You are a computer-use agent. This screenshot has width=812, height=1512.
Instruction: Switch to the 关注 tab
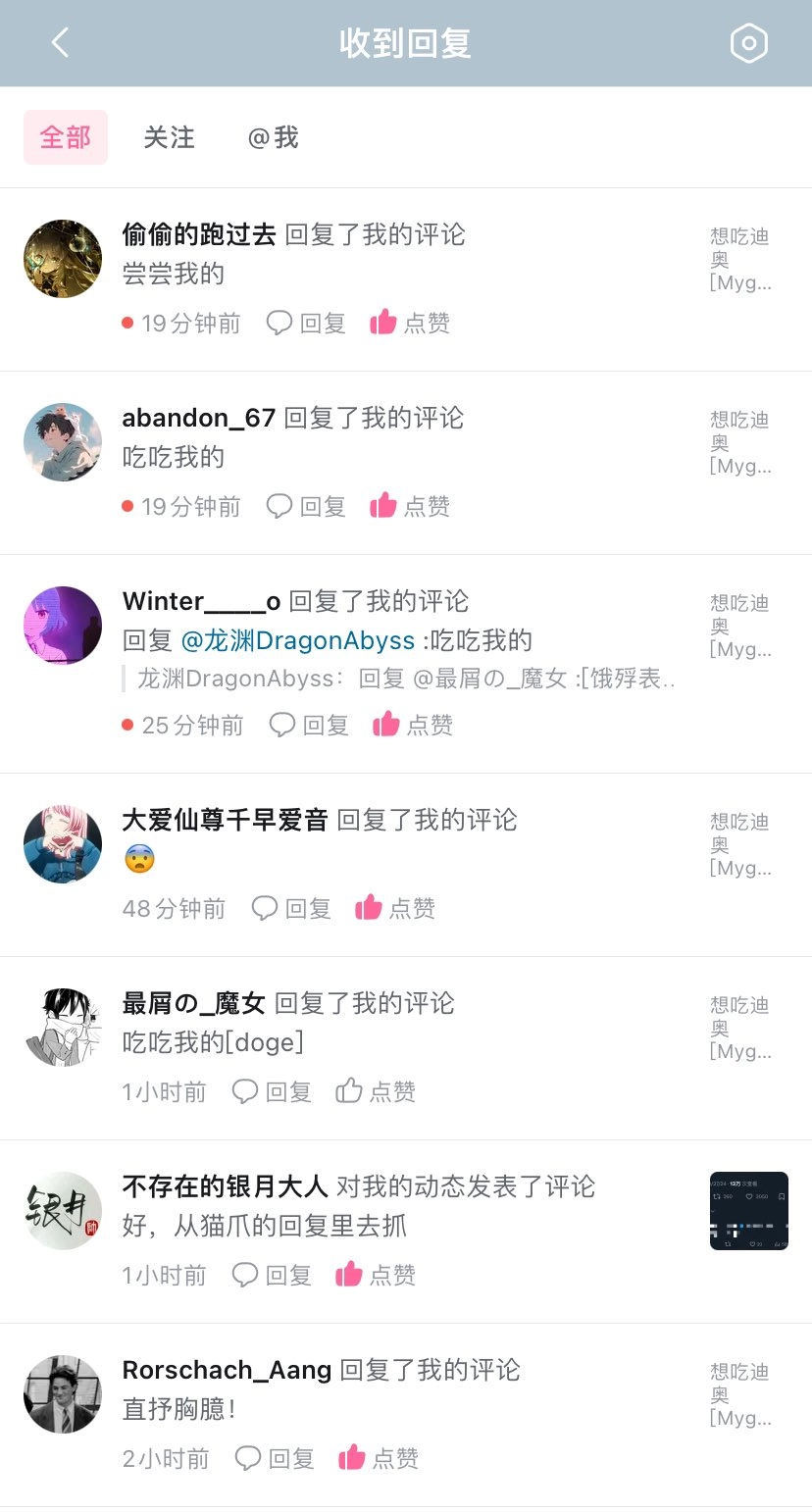coord(170,137)
